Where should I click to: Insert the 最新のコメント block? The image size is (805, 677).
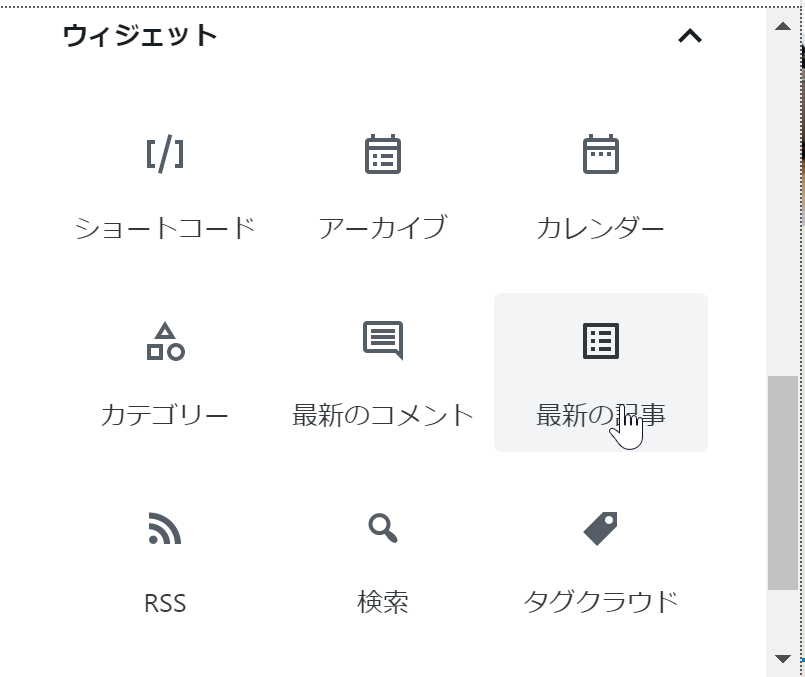pyautogui.click(x=383, y=372)
